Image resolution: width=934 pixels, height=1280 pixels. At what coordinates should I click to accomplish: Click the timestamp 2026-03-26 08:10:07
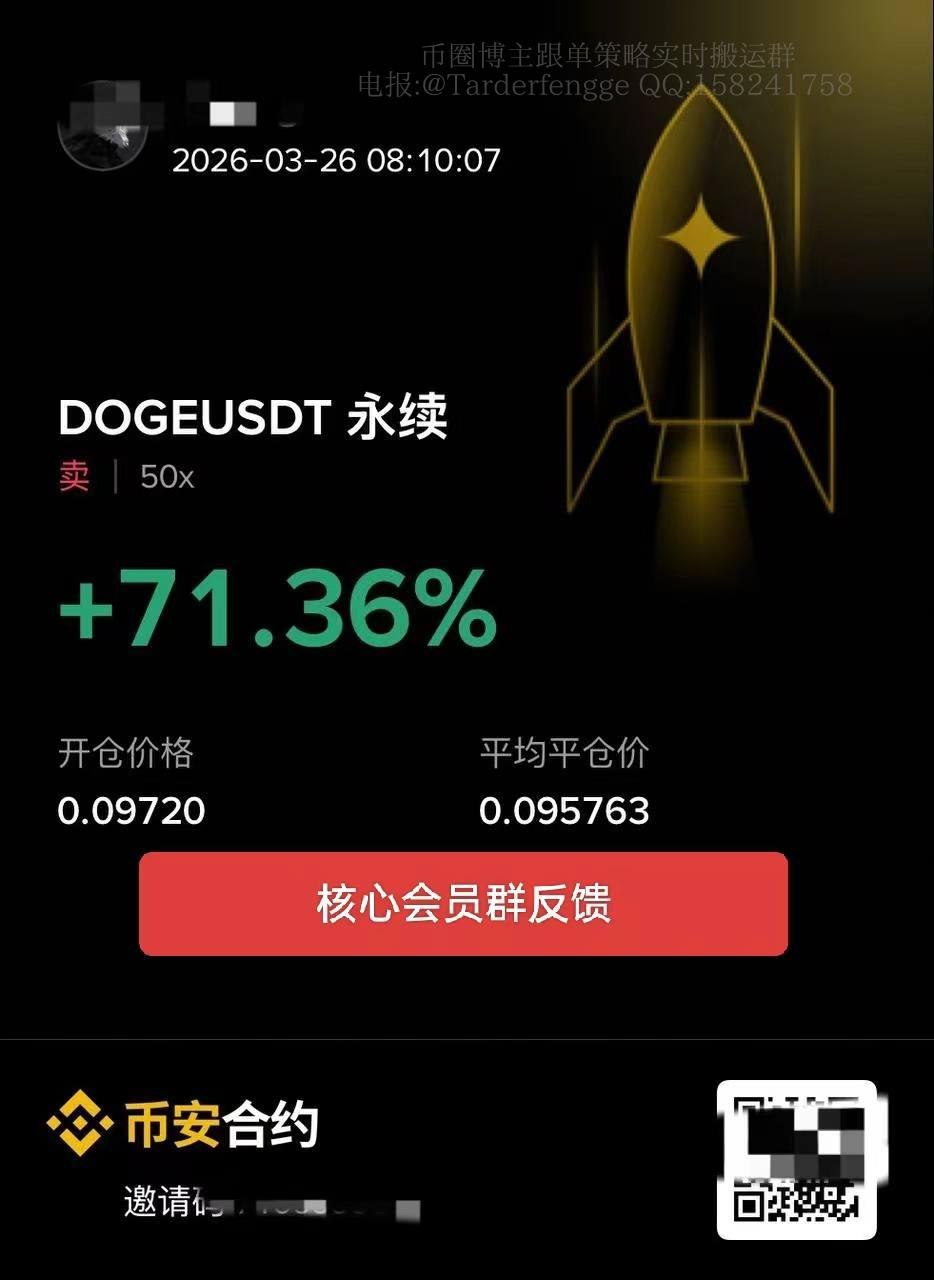(x=336, y=160)
